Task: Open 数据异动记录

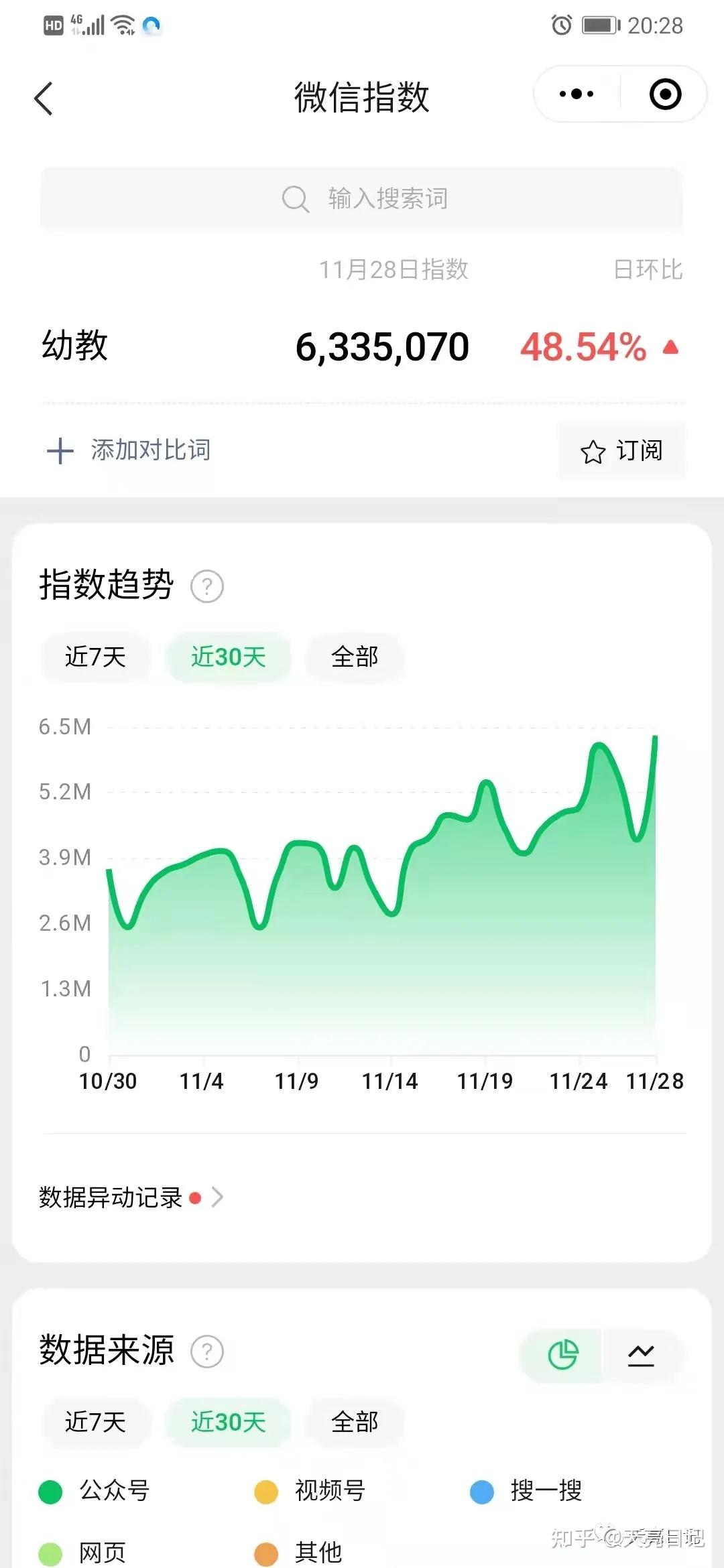Action: coord(131,1197)
